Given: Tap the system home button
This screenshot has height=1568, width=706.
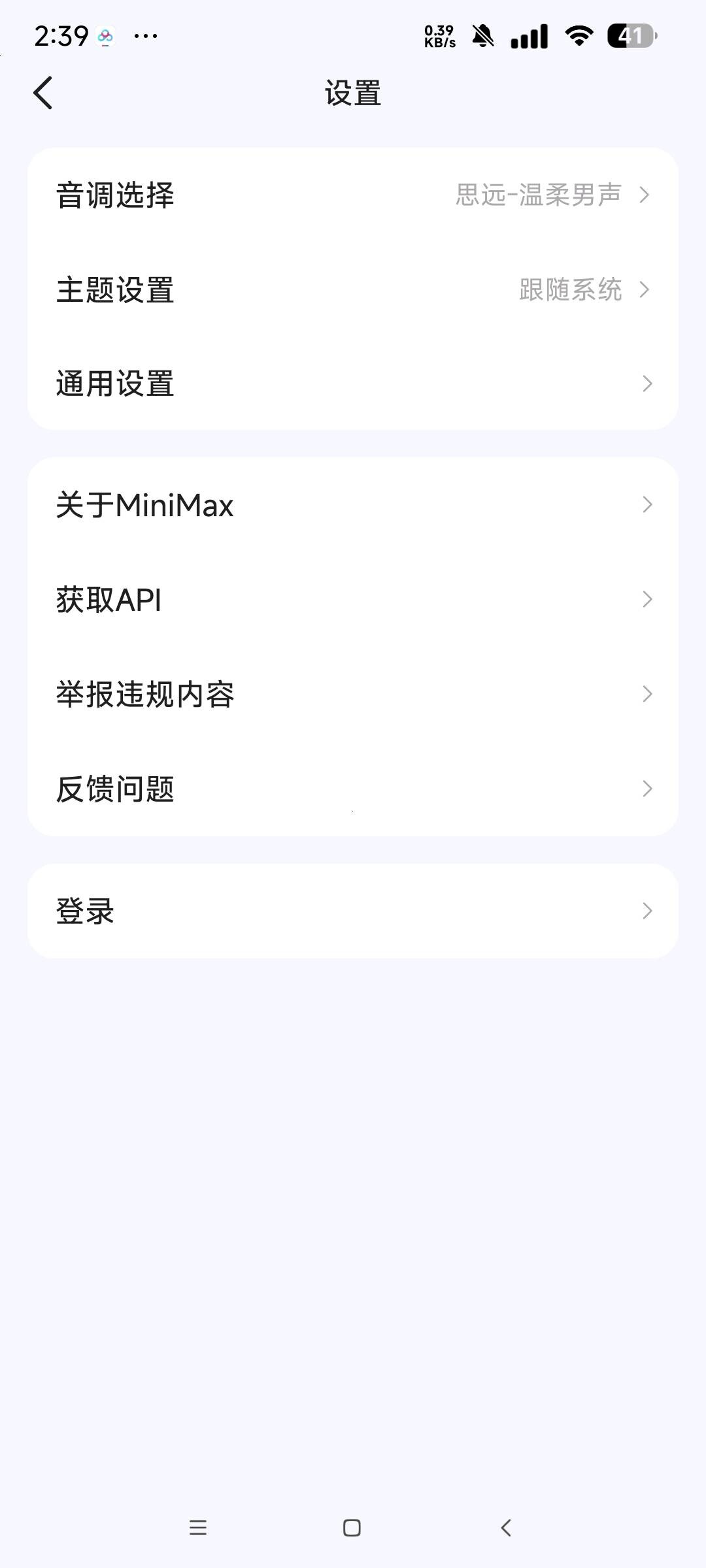Looking at the screenshot, I should tap(352, 1527).
